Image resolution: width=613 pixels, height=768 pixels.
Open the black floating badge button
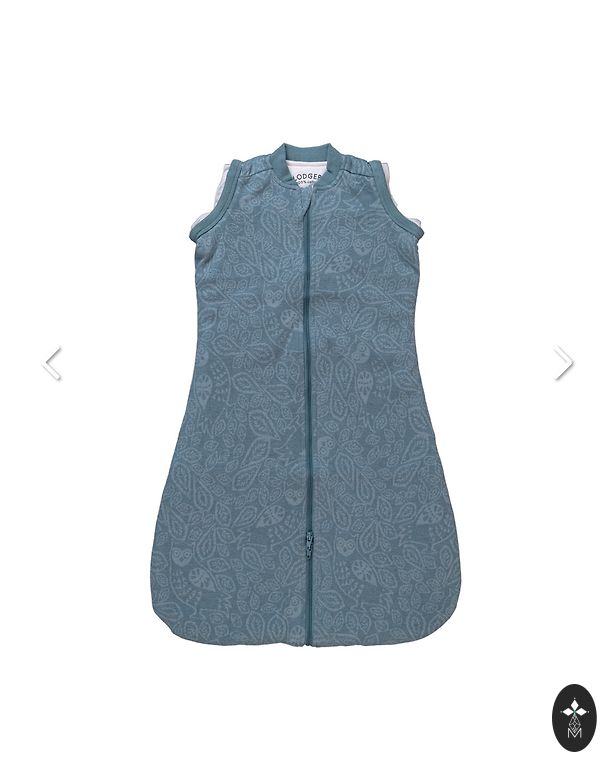point(574,717)
